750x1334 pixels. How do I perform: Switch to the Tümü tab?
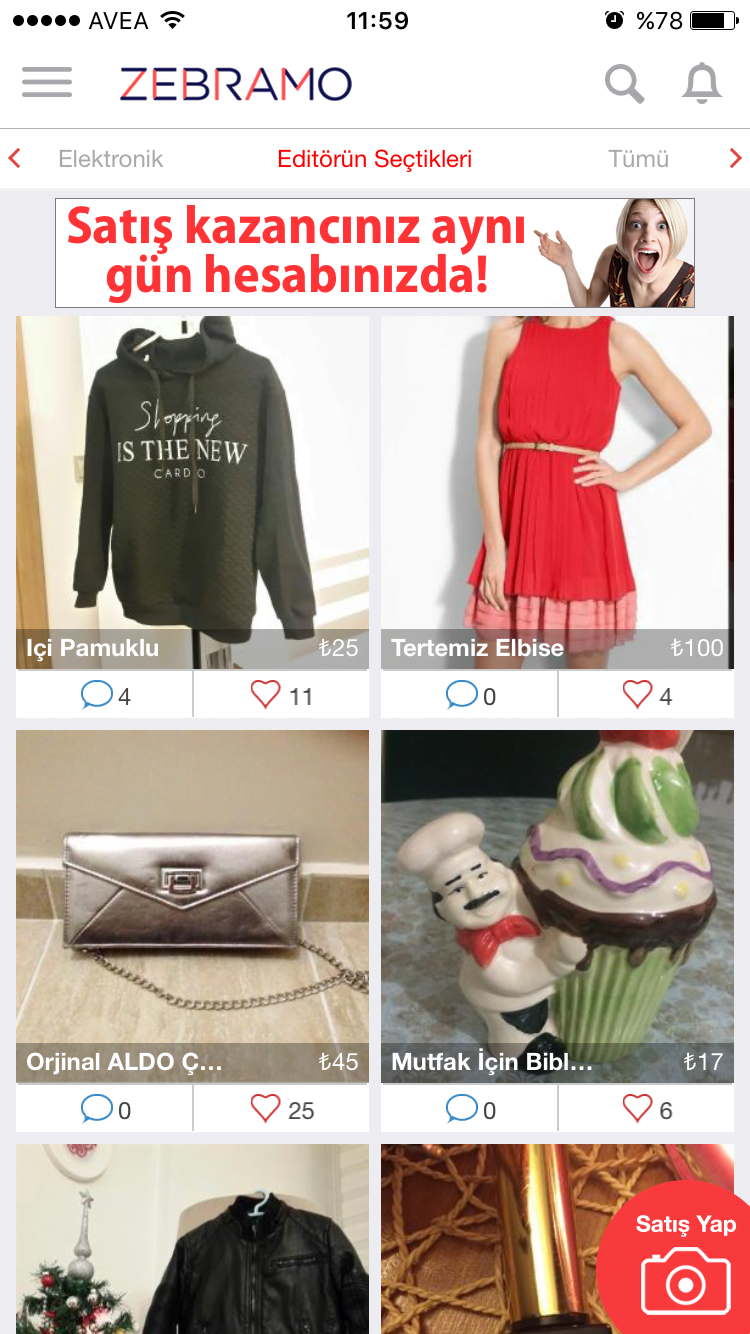point(638,159)
